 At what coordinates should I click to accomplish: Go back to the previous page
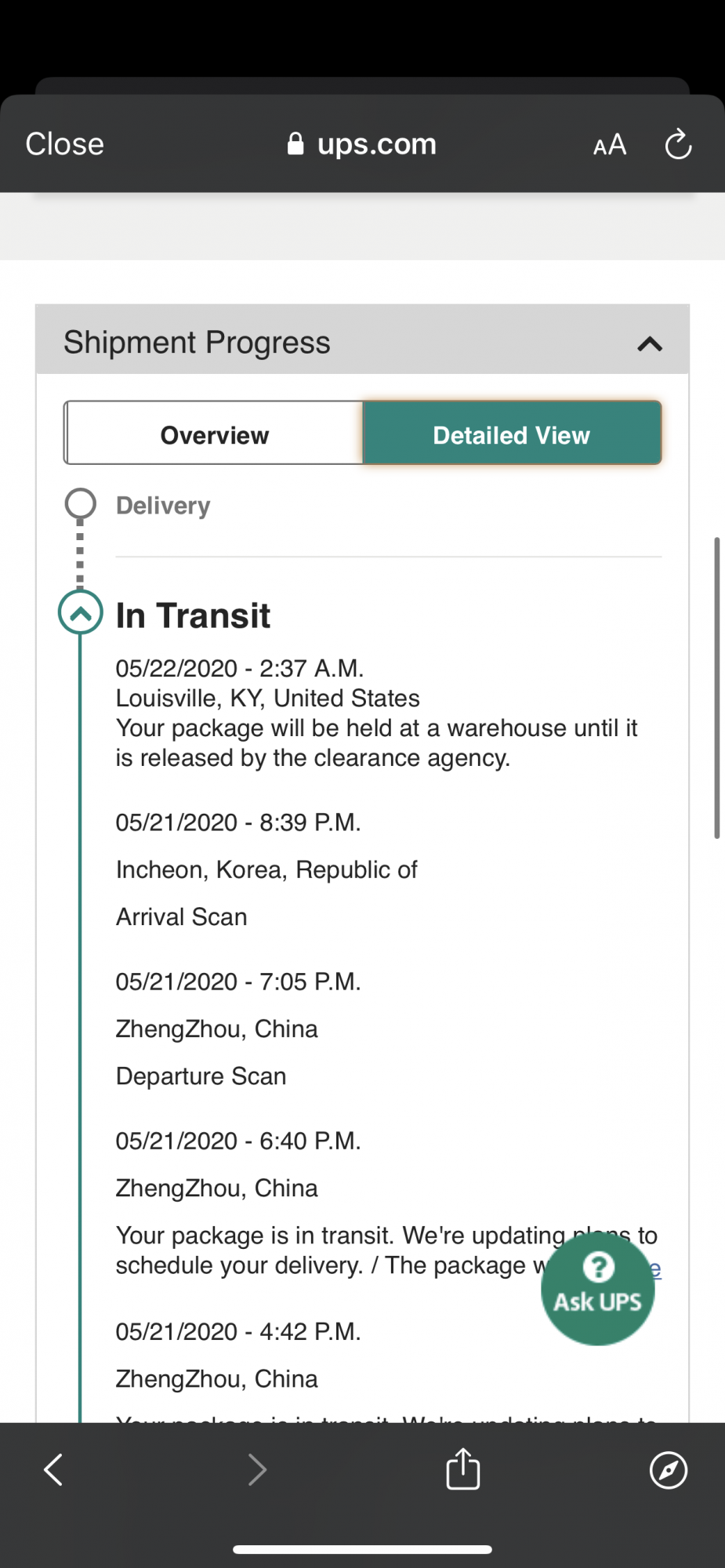tap(53, 1469)
